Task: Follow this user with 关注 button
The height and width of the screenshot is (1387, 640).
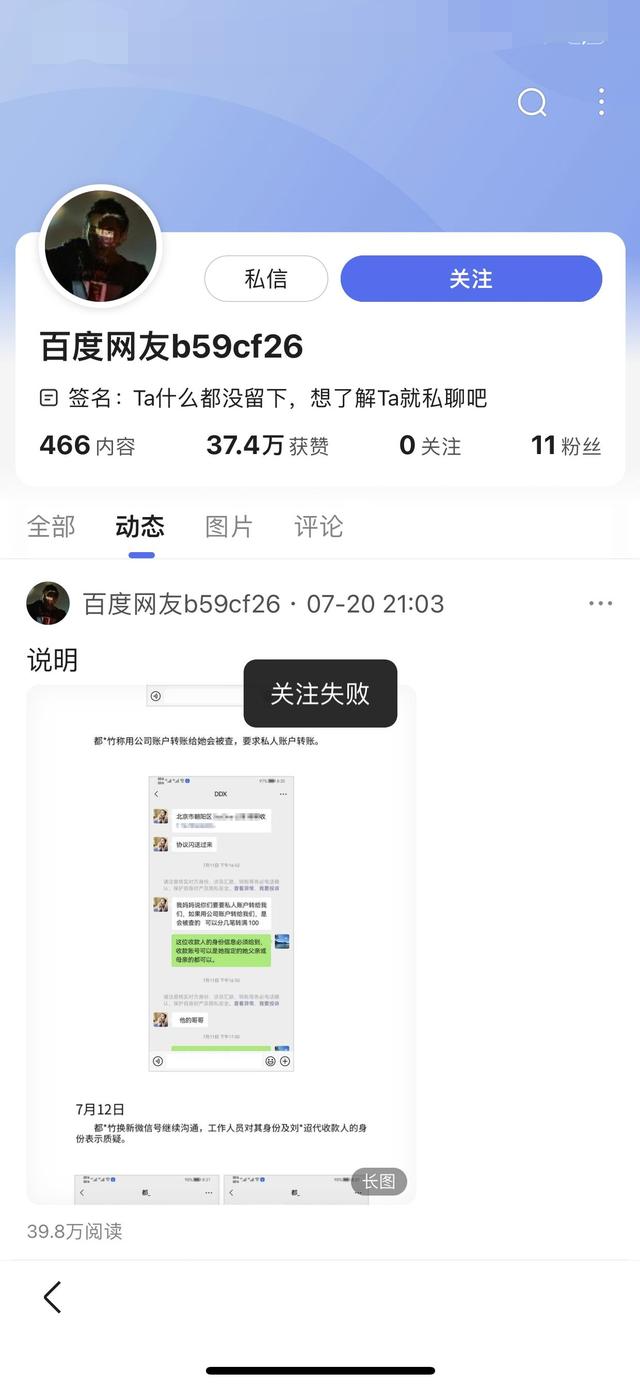Action: click(x=471, y=279)
